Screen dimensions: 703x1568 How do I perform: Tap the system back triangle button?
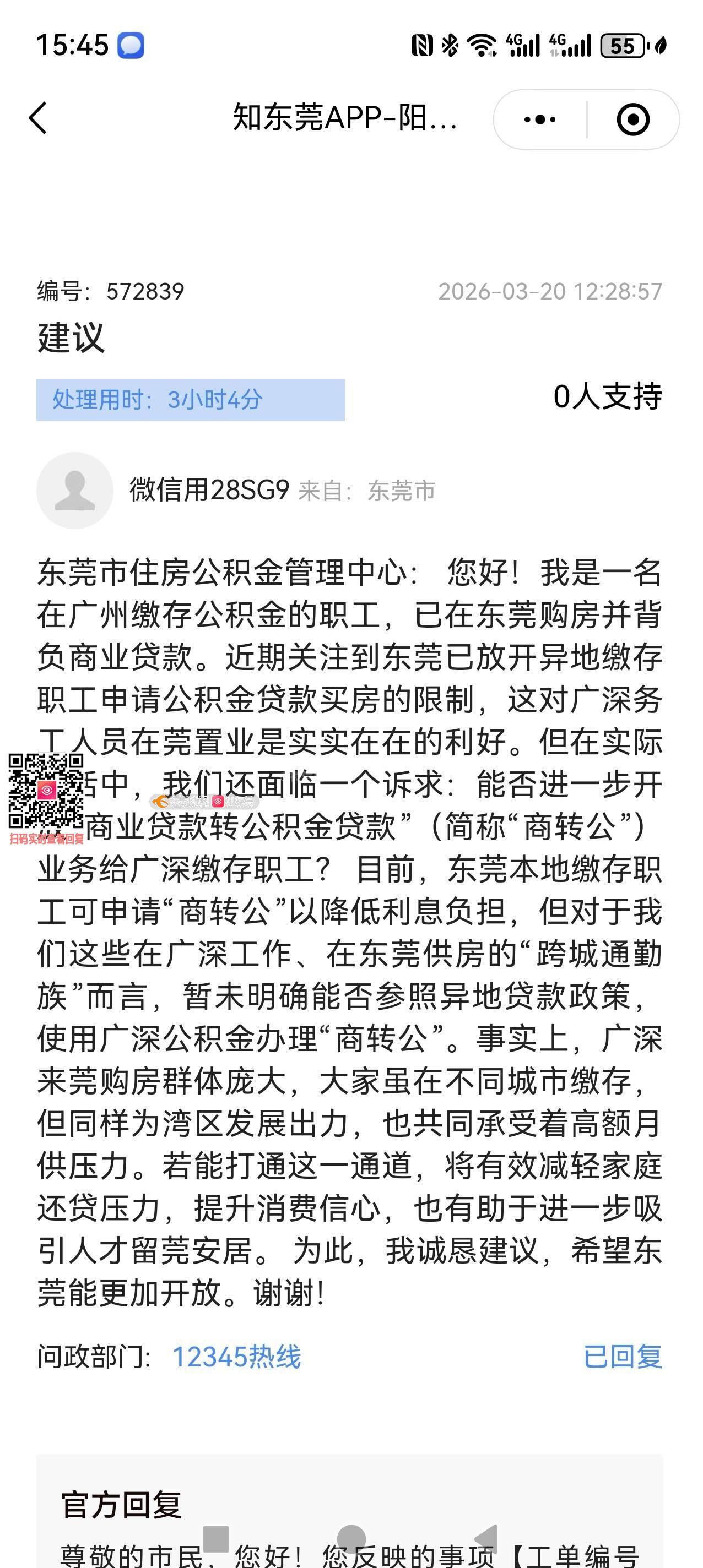coord(486,1540)
